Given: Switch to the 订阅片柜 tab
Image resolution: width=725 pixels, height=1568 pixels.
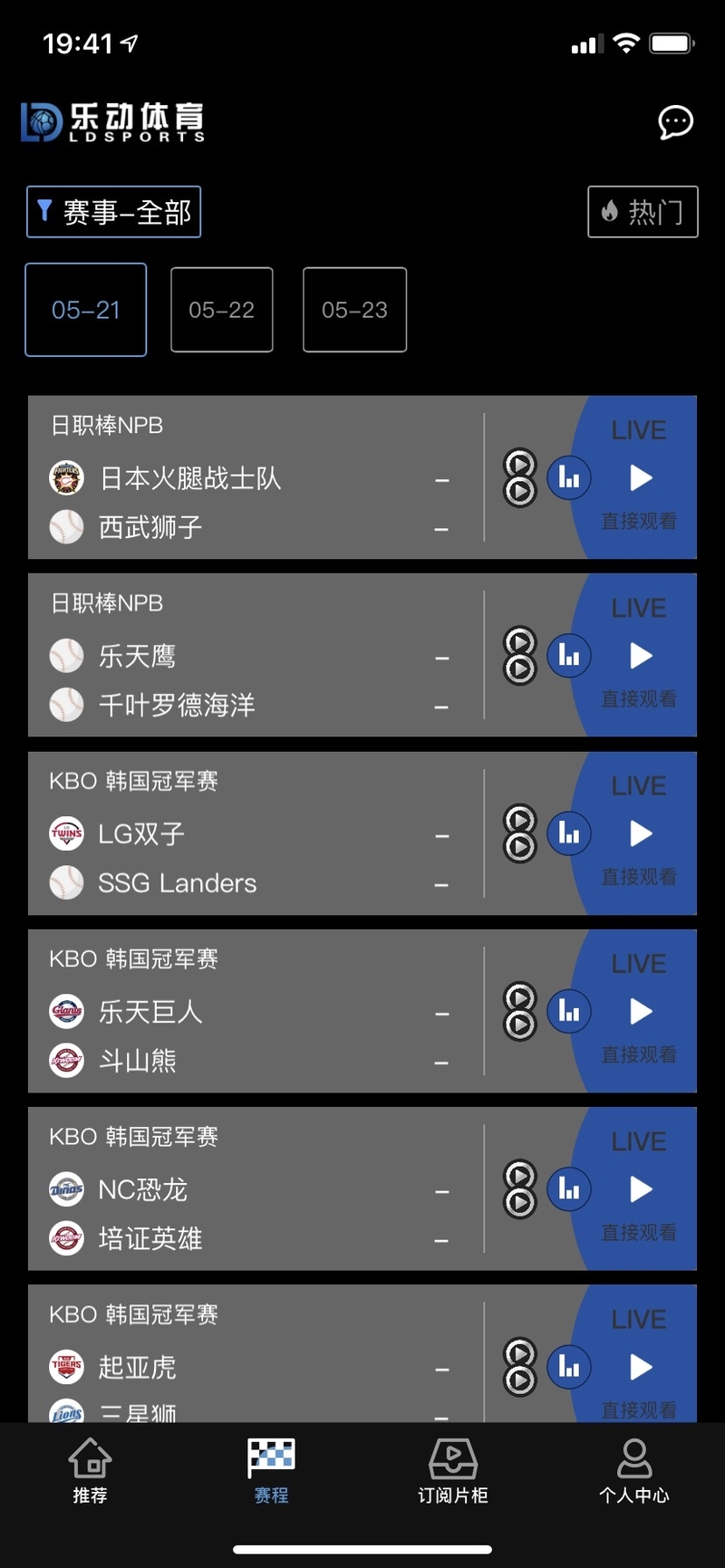Looking at the screenshot, I should pyautogui.click(x=453, y=1471).
